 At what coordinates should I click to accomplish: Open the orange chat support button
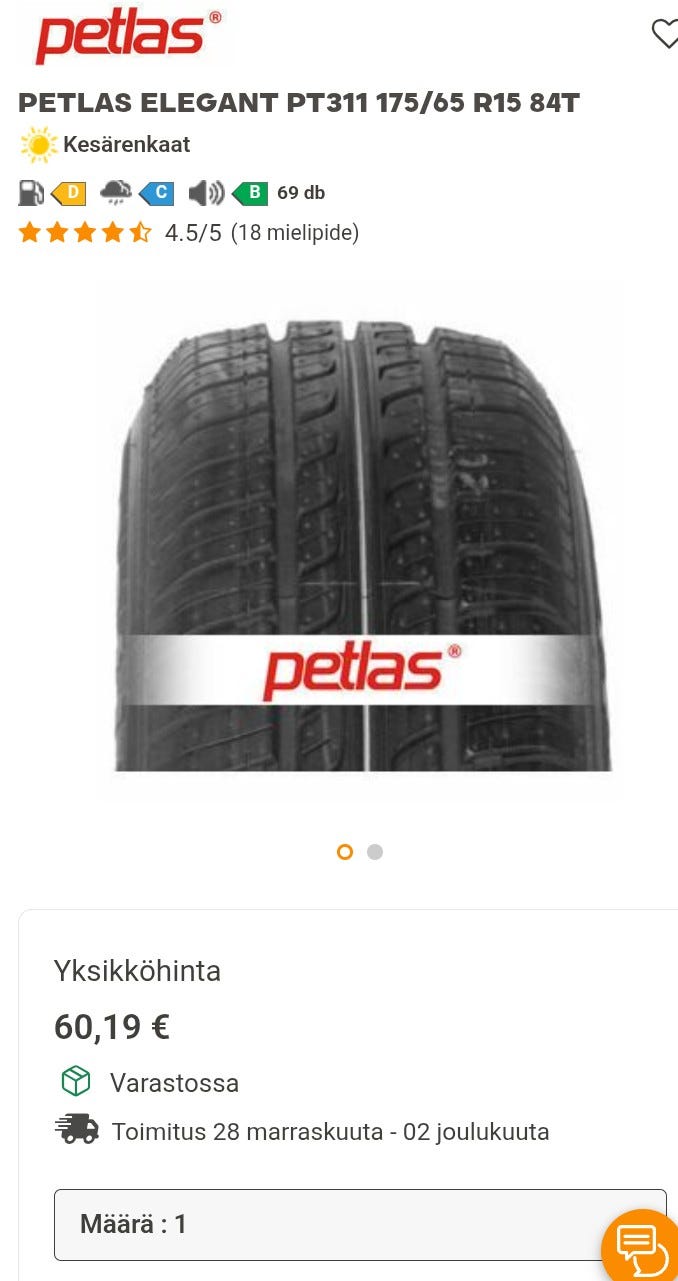click(x=641, y=1246)
